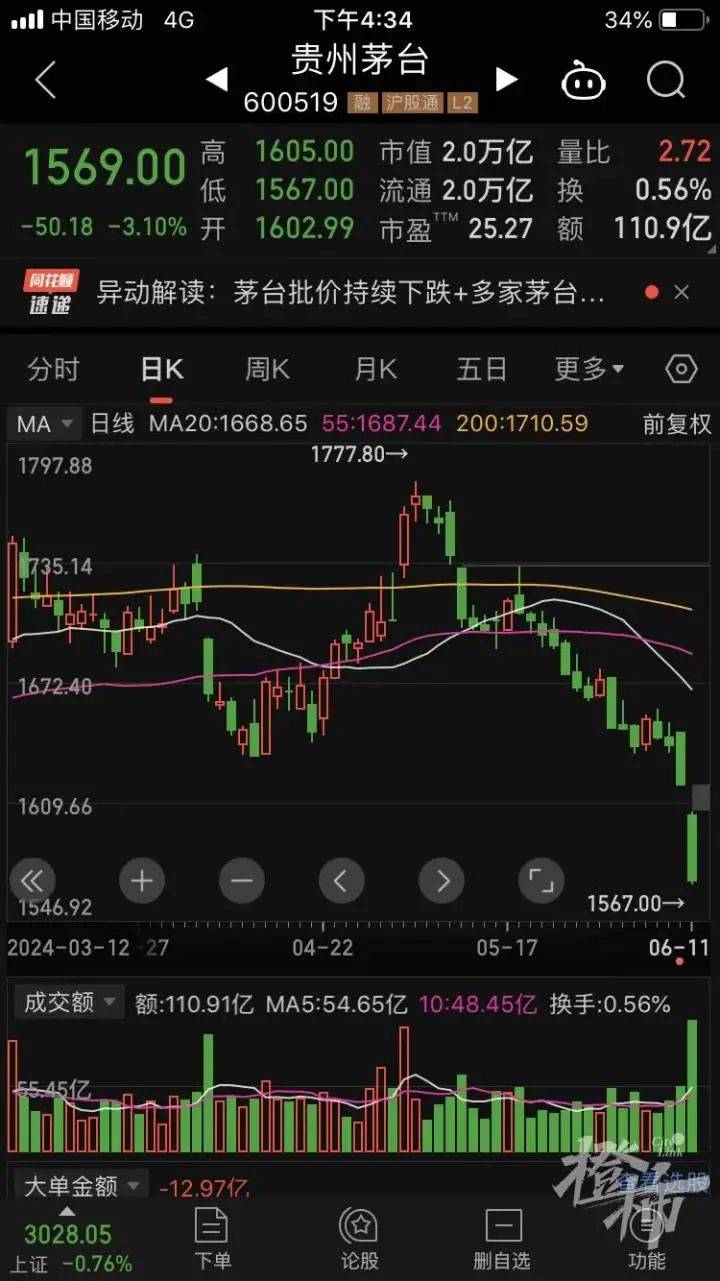This screenshot has width=720, height=1281.
Task: Open the search function
Action: (664, 80)
